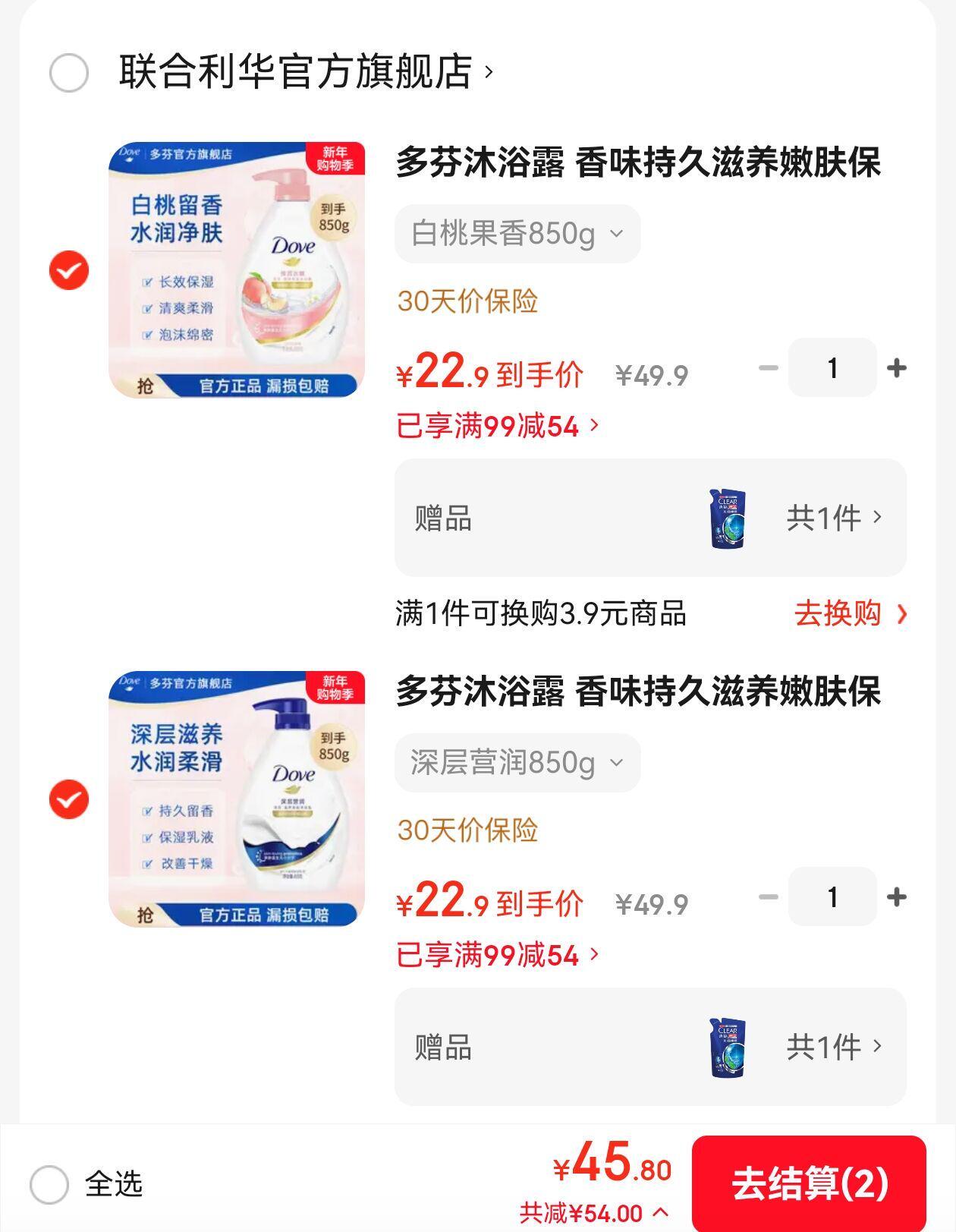Open the 赠品 row under 白桃果香

(649, 518)
